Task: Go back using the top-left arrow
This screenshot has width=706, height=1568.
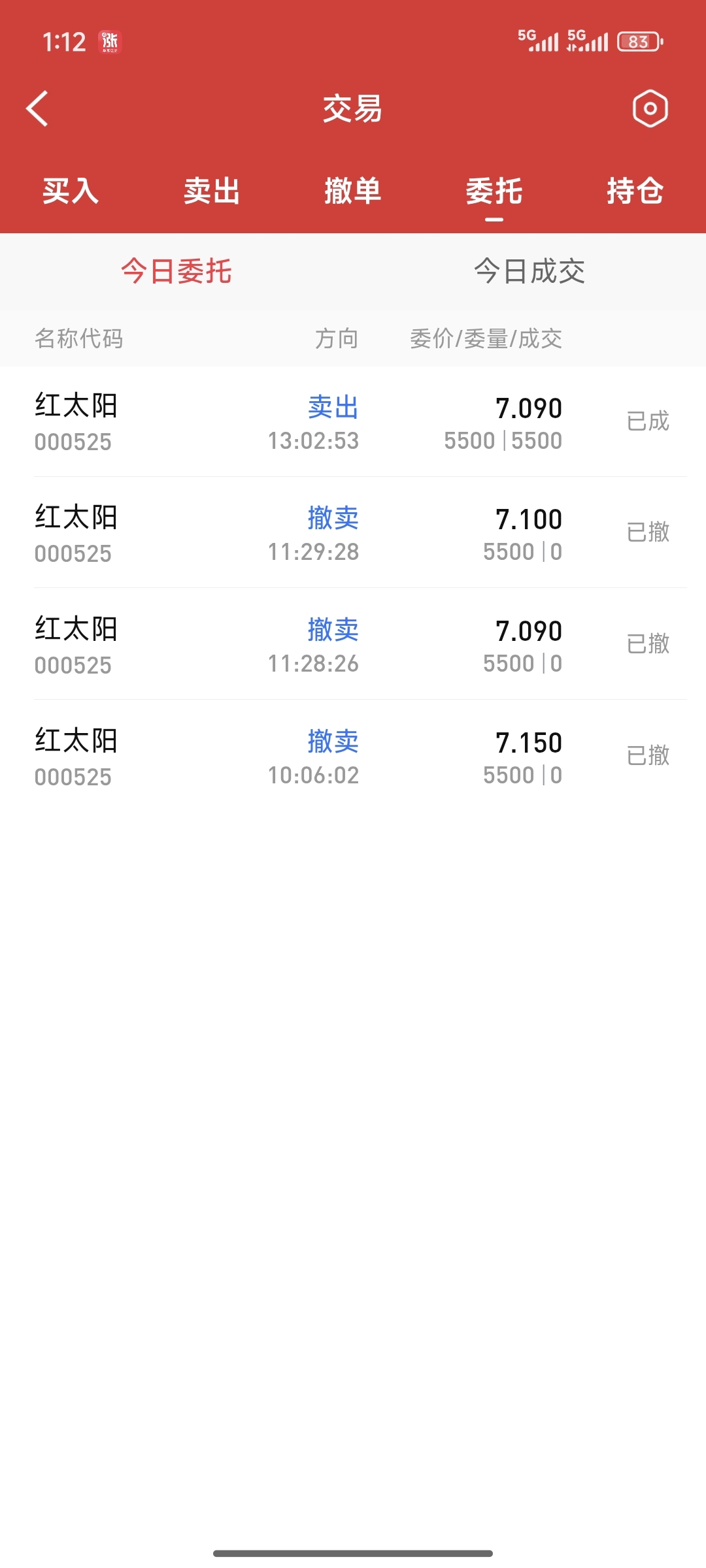Action: click(x=37, y=108)
